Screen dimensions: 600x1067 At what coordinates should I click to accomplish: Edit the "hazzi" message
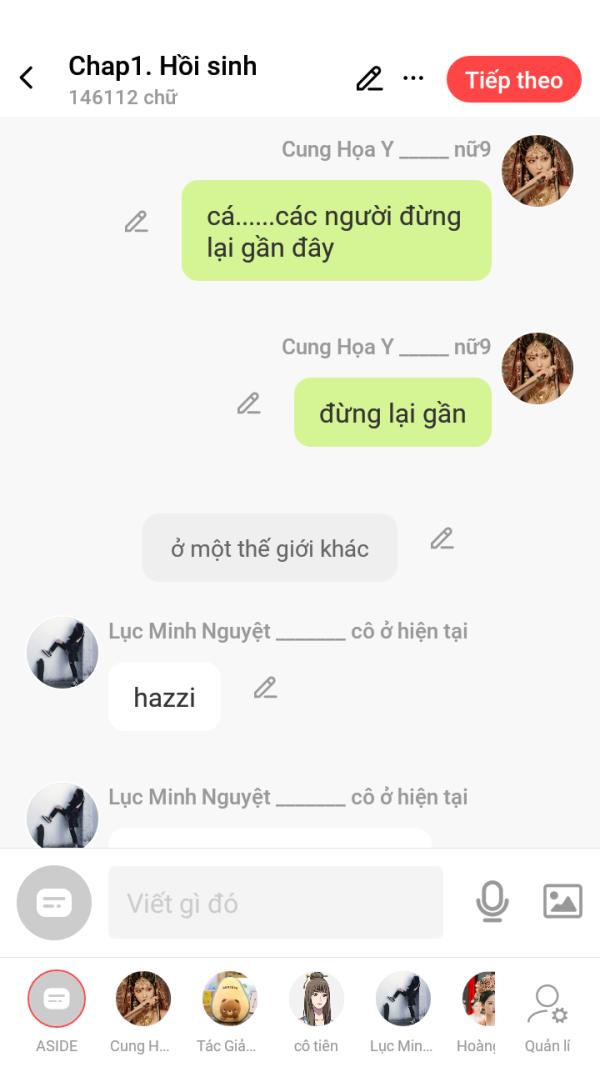pos(265,689)
